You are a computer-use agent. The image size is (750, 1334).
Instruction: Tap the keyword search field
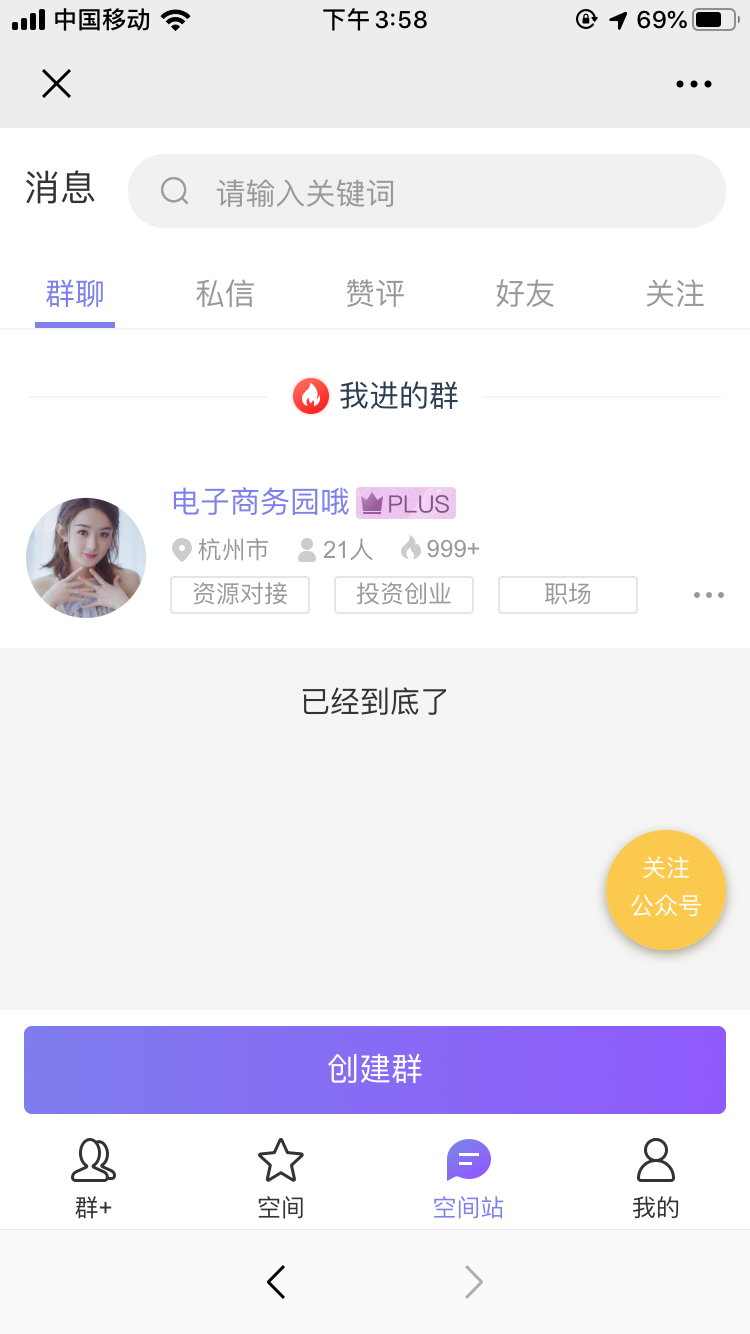click(426, 192)
